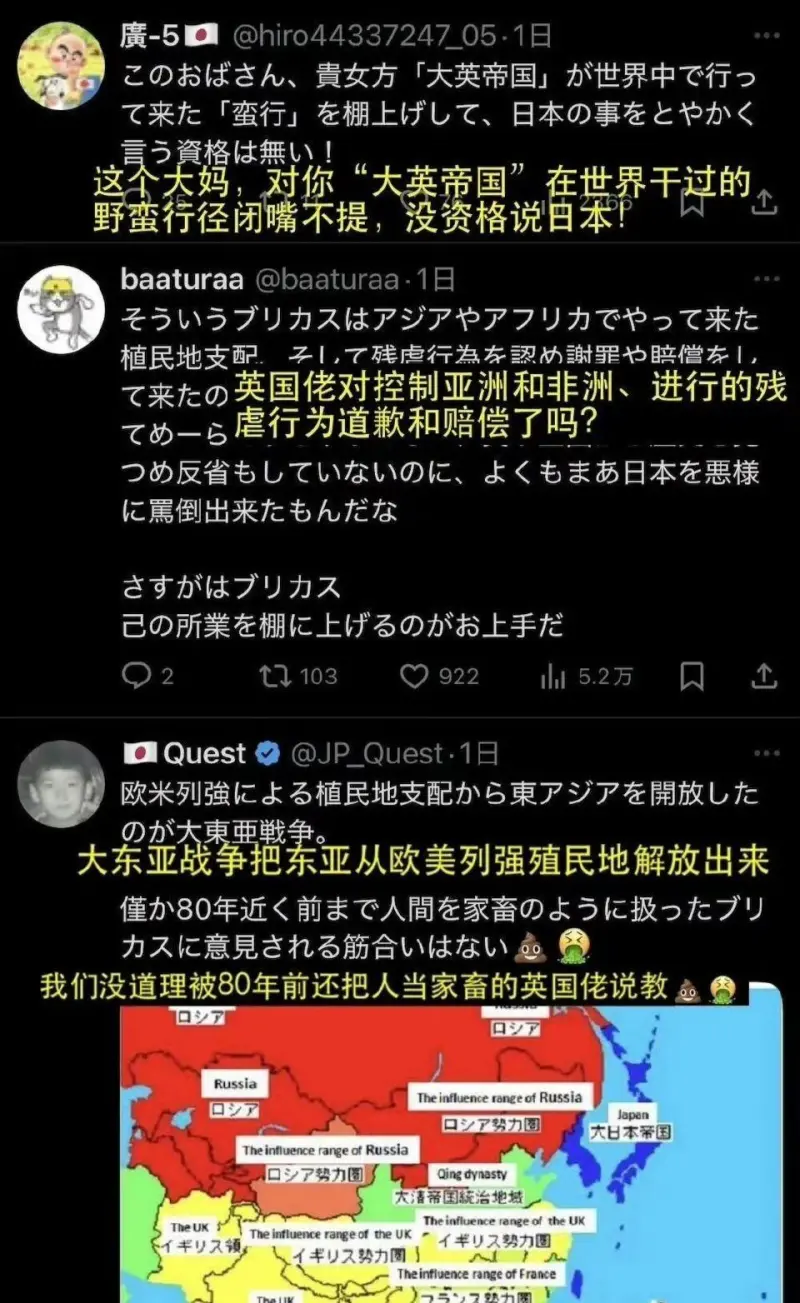The image size is (800, 1303).
Task: Share baaturaa's post
Action: [764, 677]
